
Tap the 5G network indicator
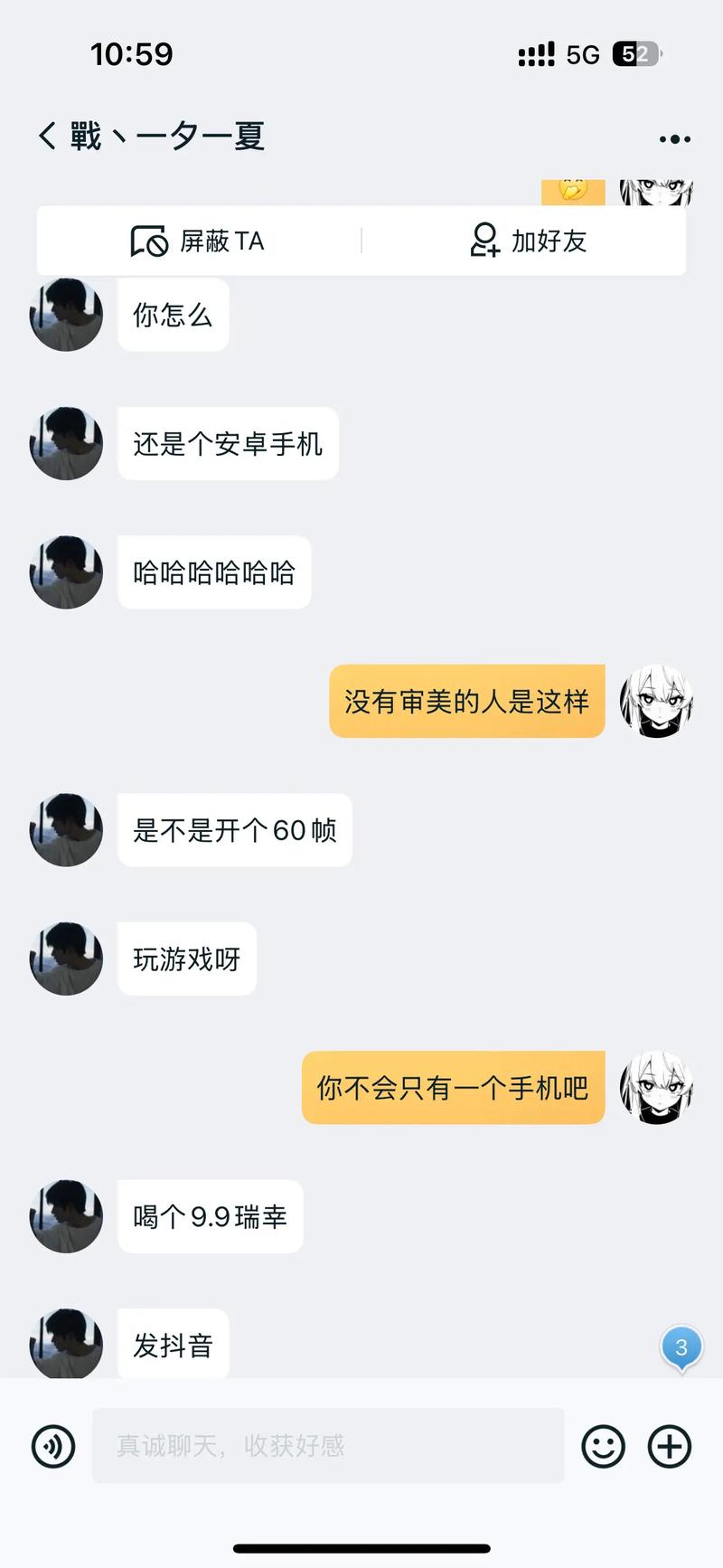(584, 54)
